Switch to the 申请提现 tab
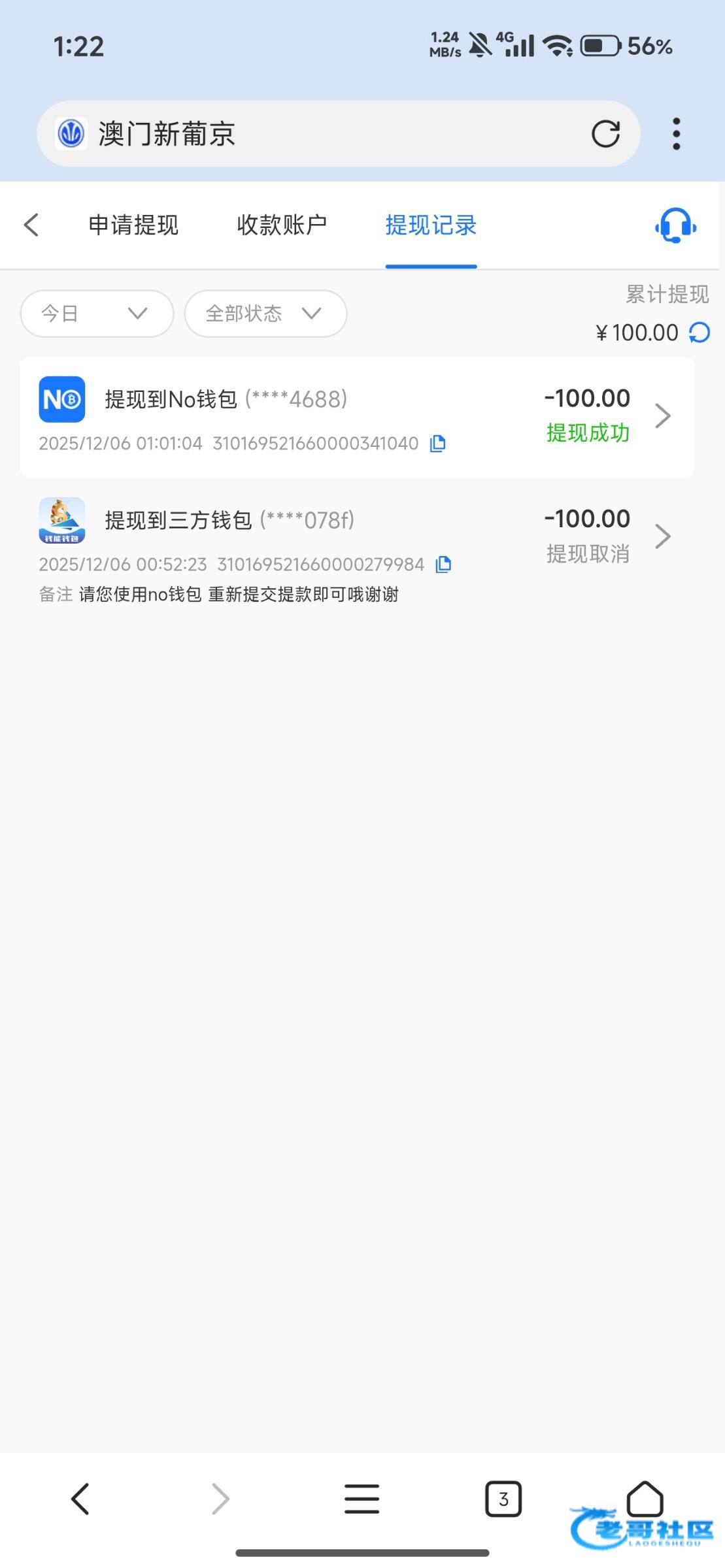This screenshot has width=725, height=1568. pyautogui.click(x=133, y=225)
